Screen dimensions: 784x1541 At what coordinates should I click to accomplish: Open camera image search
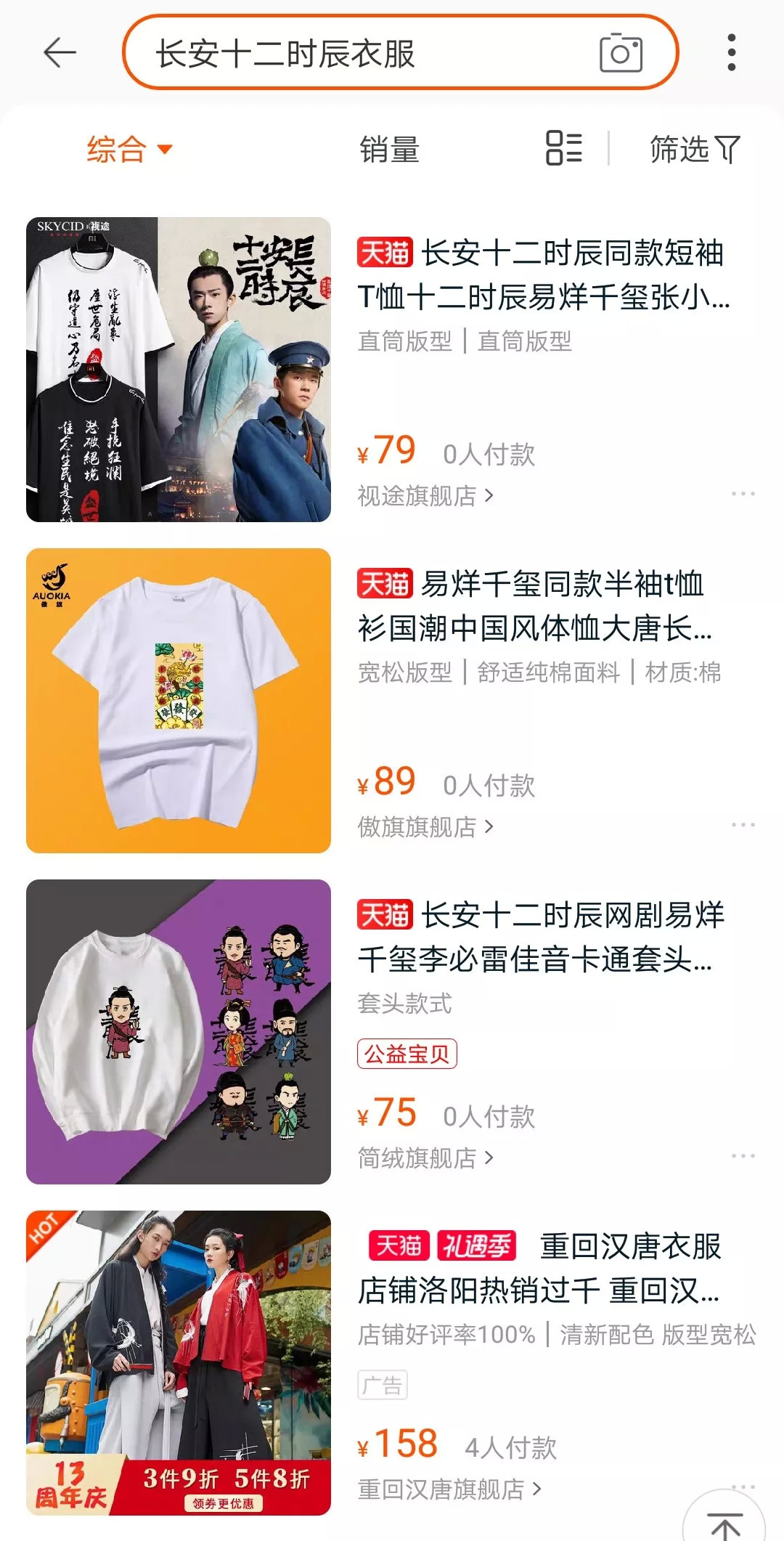click(621, 53)
